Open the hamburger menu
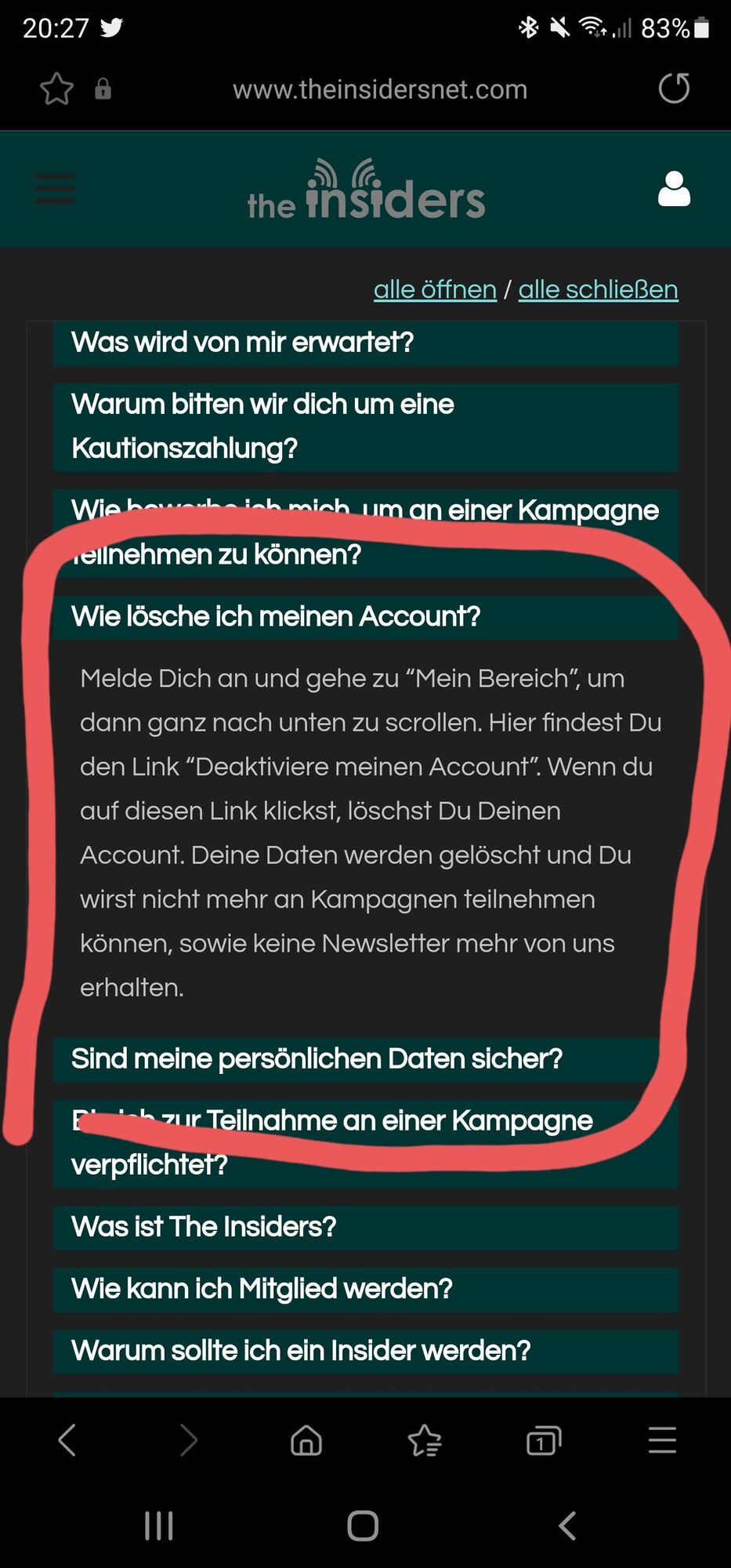The image size is (731, 1568). (55, 189)
